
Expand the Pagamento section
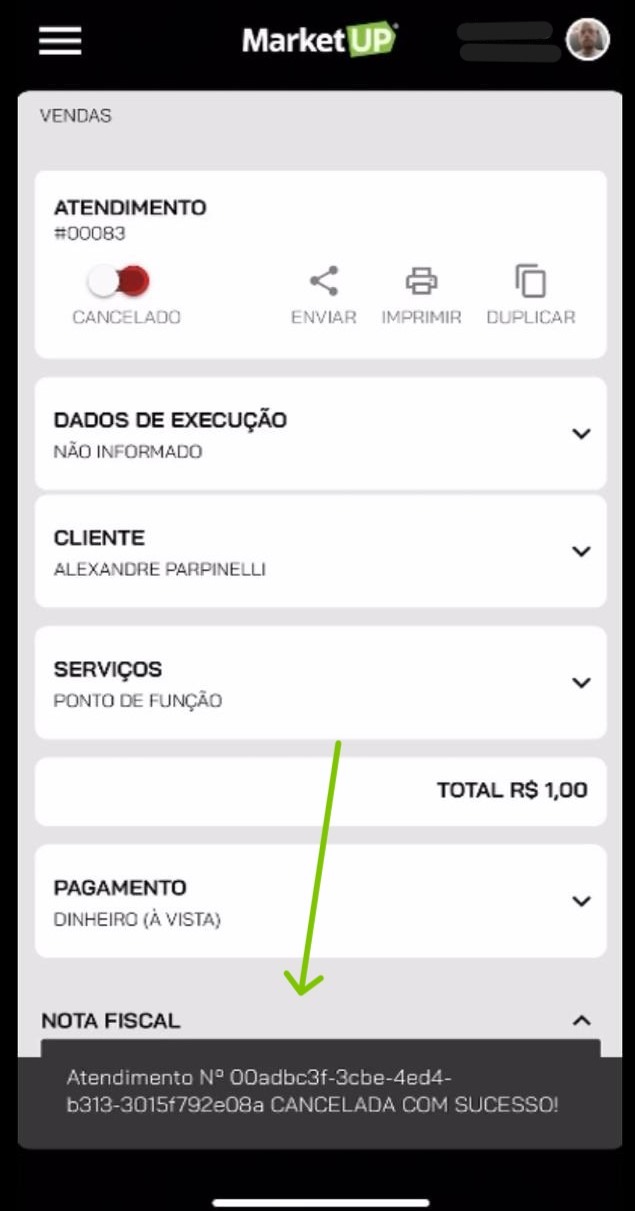581,901
